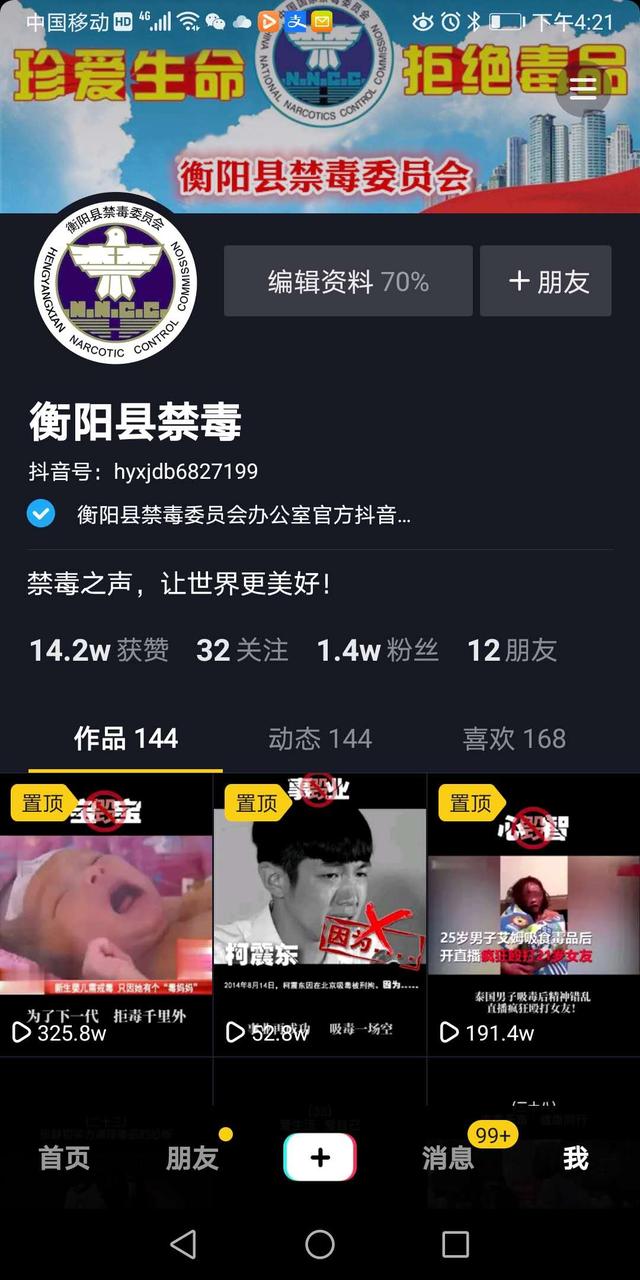The height and width of the screenshot is (1280, 640).
Task: Switch to the 喜欢 168 tab
Action: (x=514, y=739)
